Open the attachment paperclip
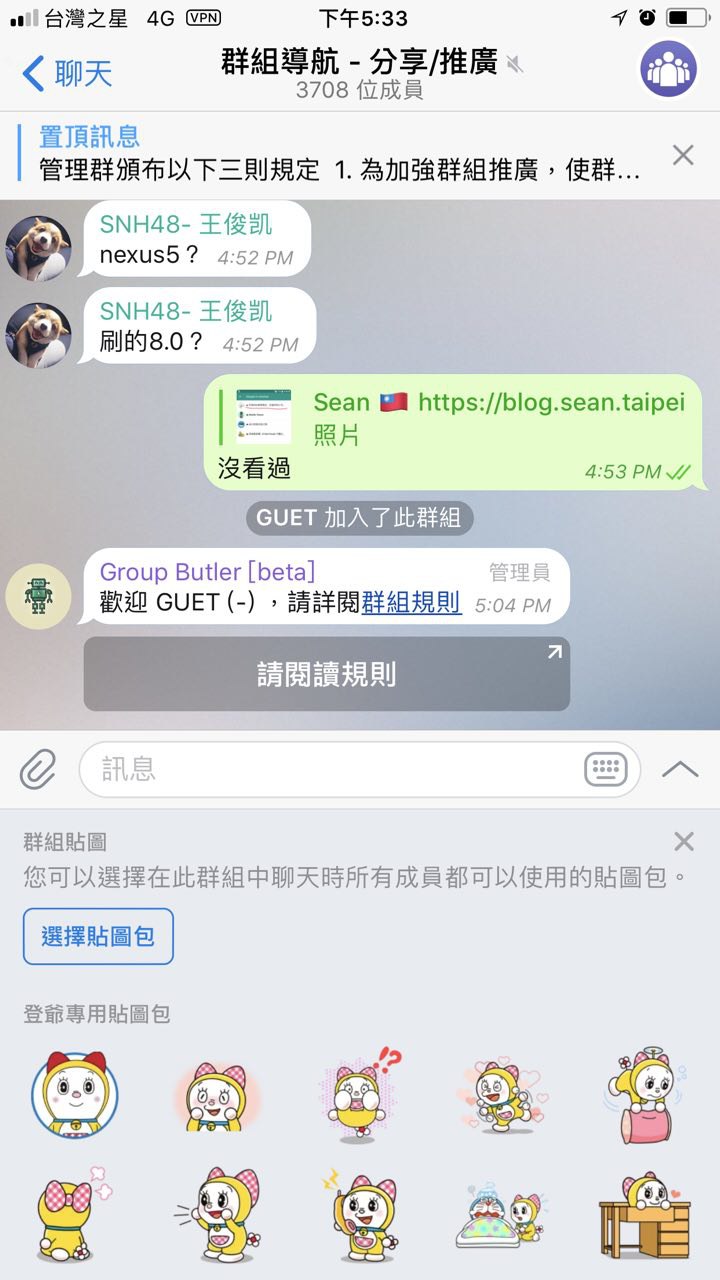The image size is (720, 1280). (38, 769)
